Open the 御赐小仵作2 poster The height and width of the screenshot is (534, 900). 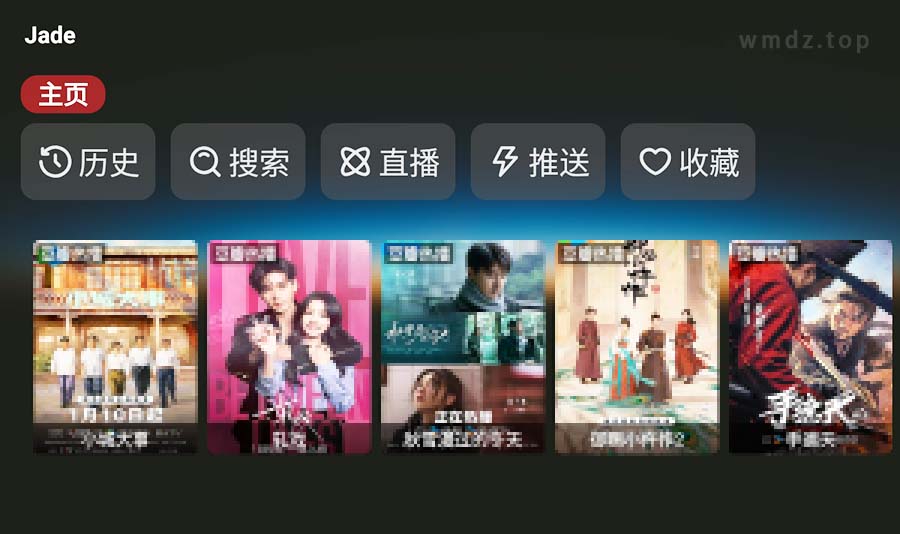637,346
